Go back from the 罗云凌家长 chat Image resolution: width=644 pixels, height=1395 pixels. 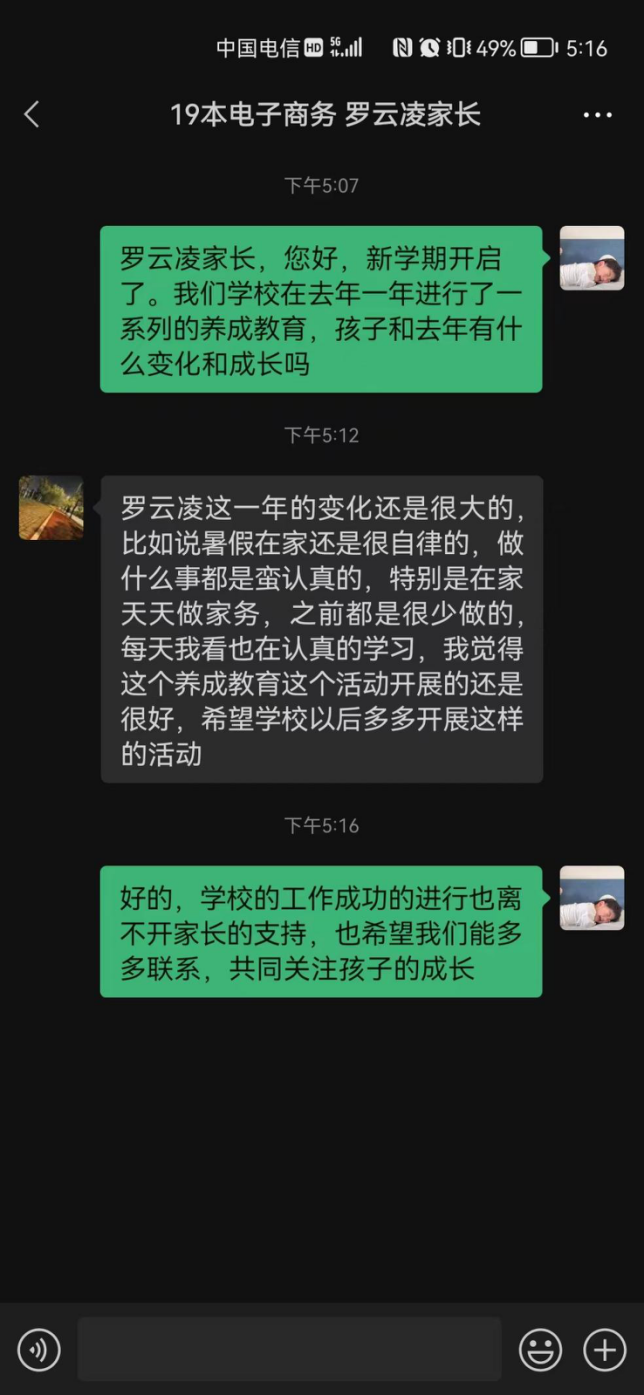(x=32, y=114)
